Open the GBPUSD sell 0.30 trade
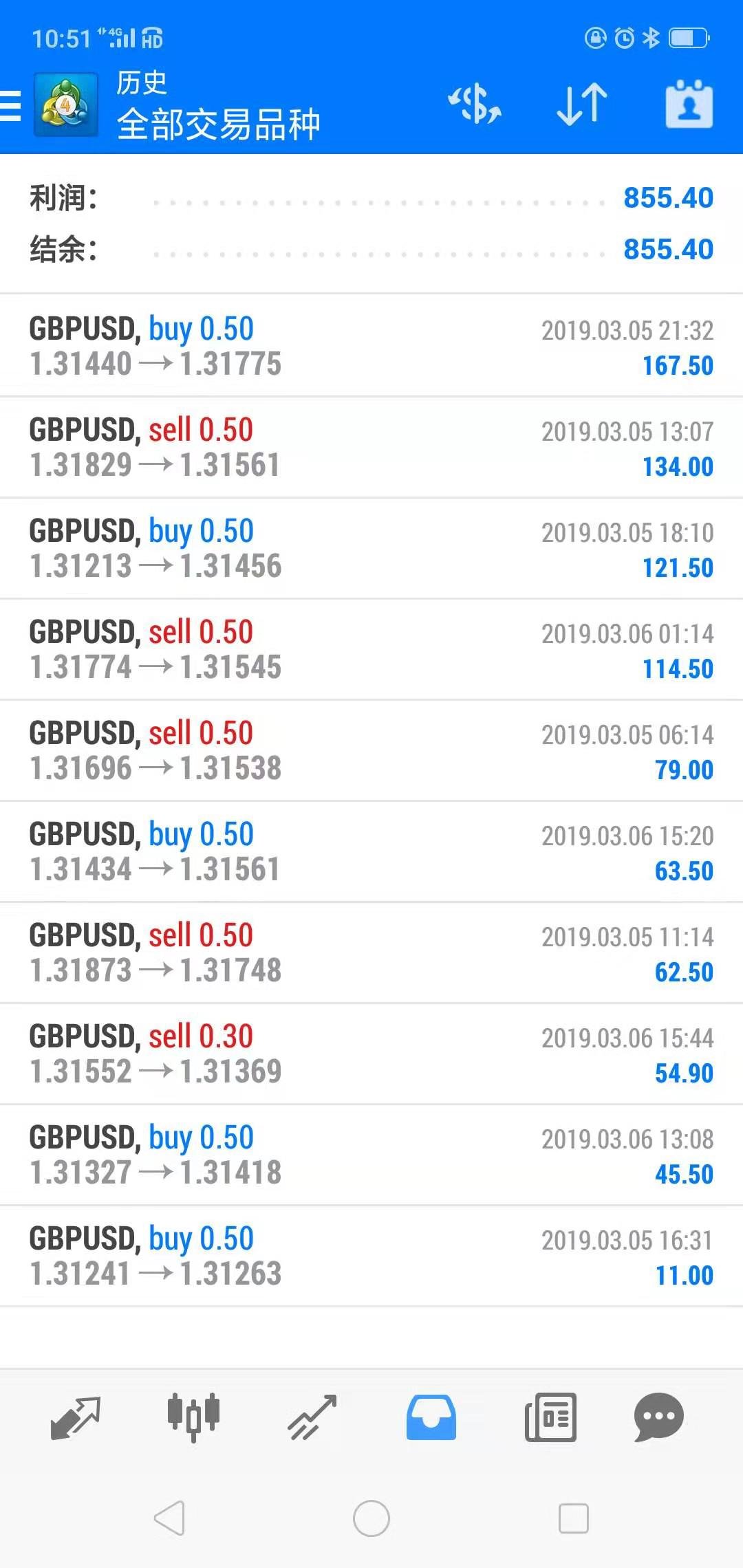 point(371,1054)
